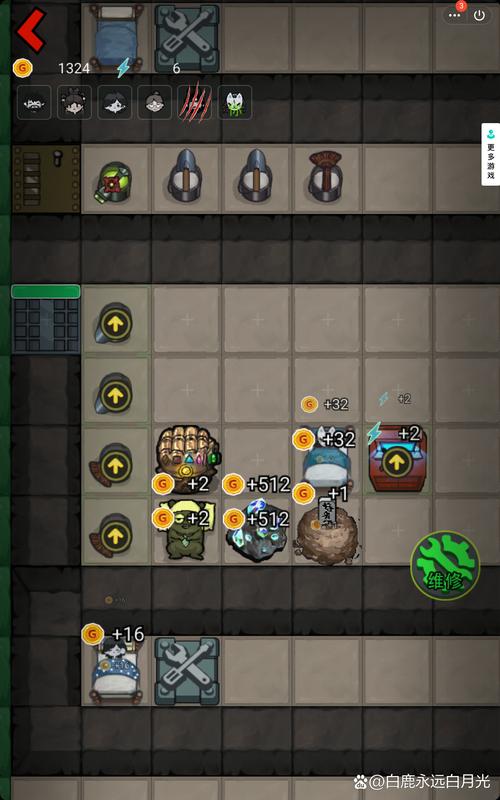Tap the red claw marks icon
The width and height of the screenshot is (500, 800).
(194, 103)
